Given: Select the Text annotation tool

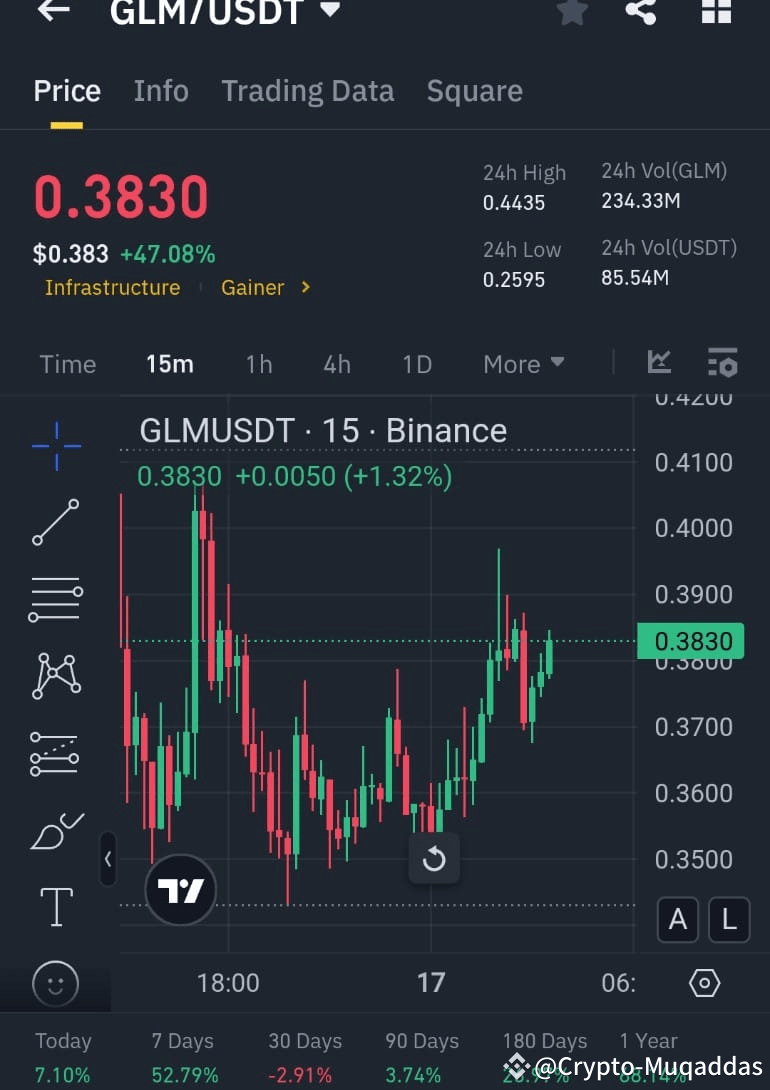Looking at the screenshot, I should [55, 906].
